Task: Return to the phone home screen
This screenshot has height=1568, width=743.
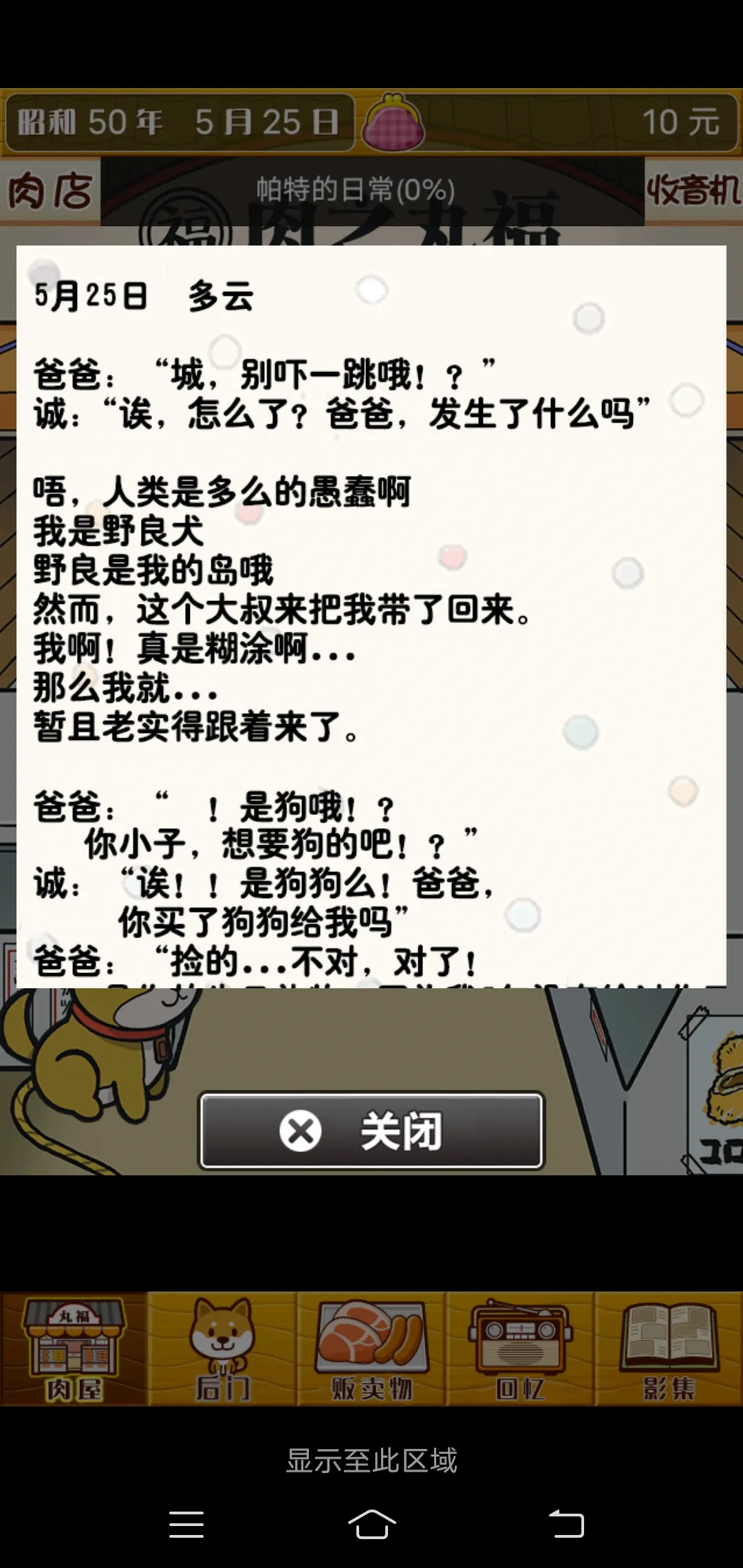Action: [x=371, y=1524]
